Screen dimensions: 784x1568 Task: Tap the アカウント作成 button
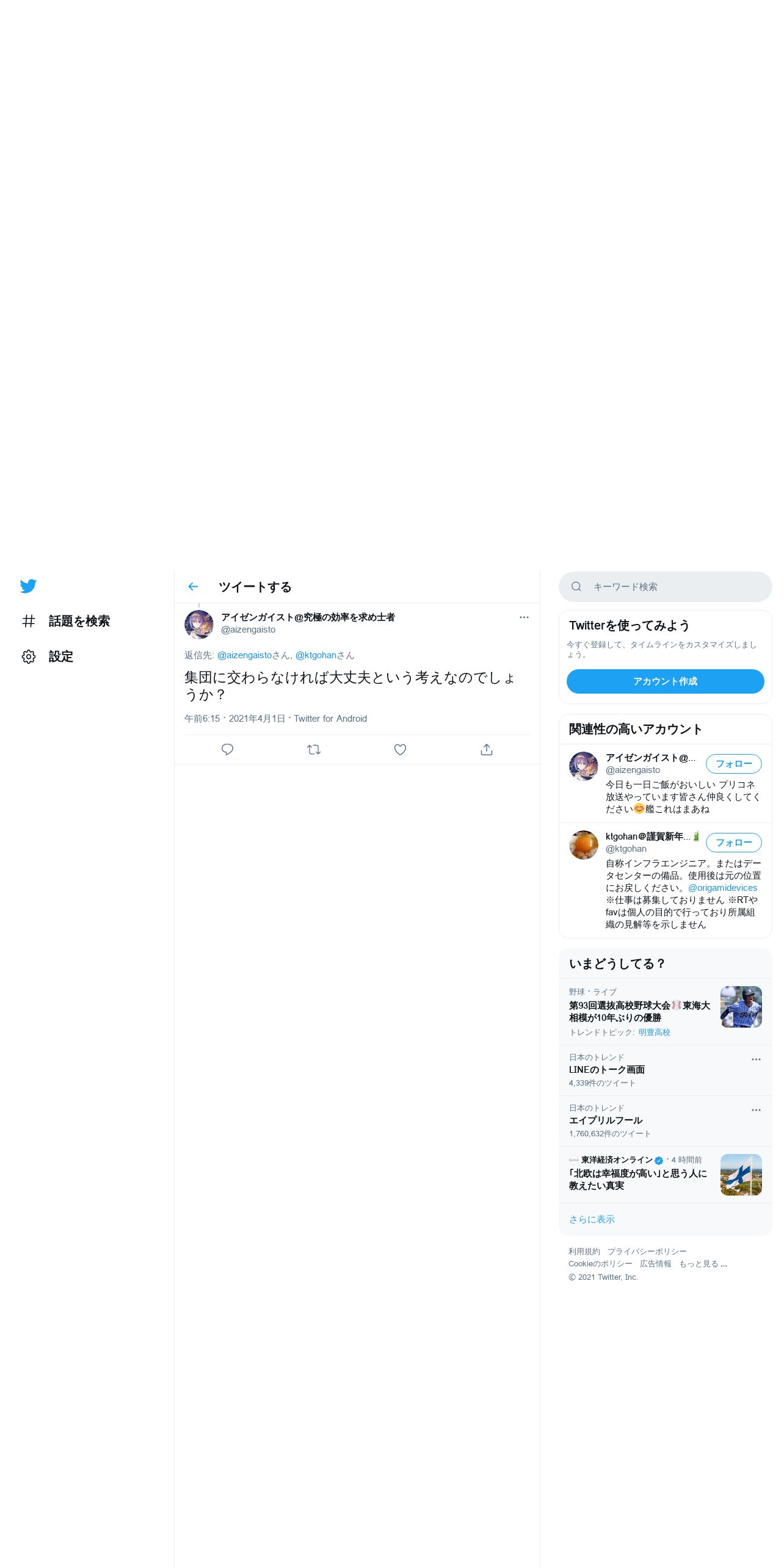point(665,681)
